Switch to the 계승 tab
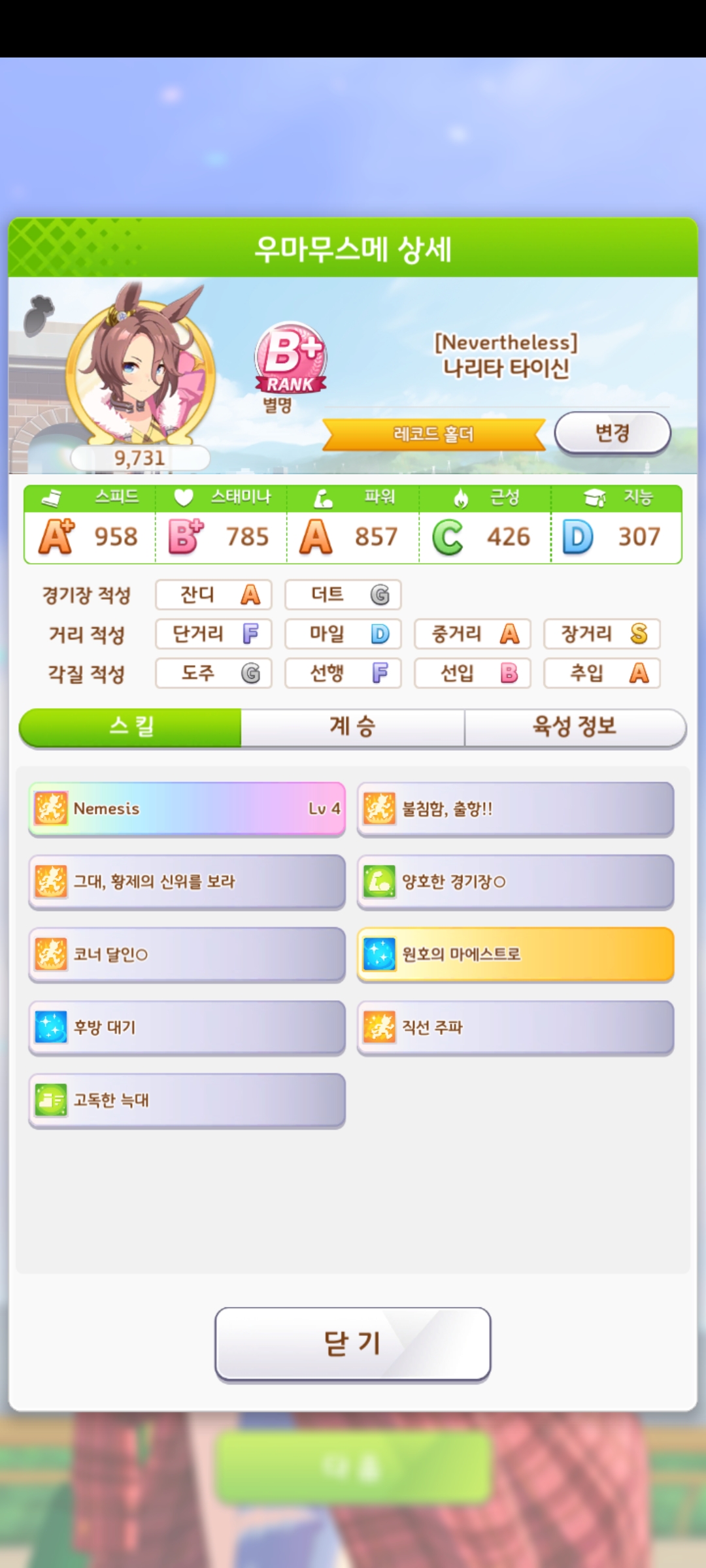The image size is (706, 1568). (352, 727)
